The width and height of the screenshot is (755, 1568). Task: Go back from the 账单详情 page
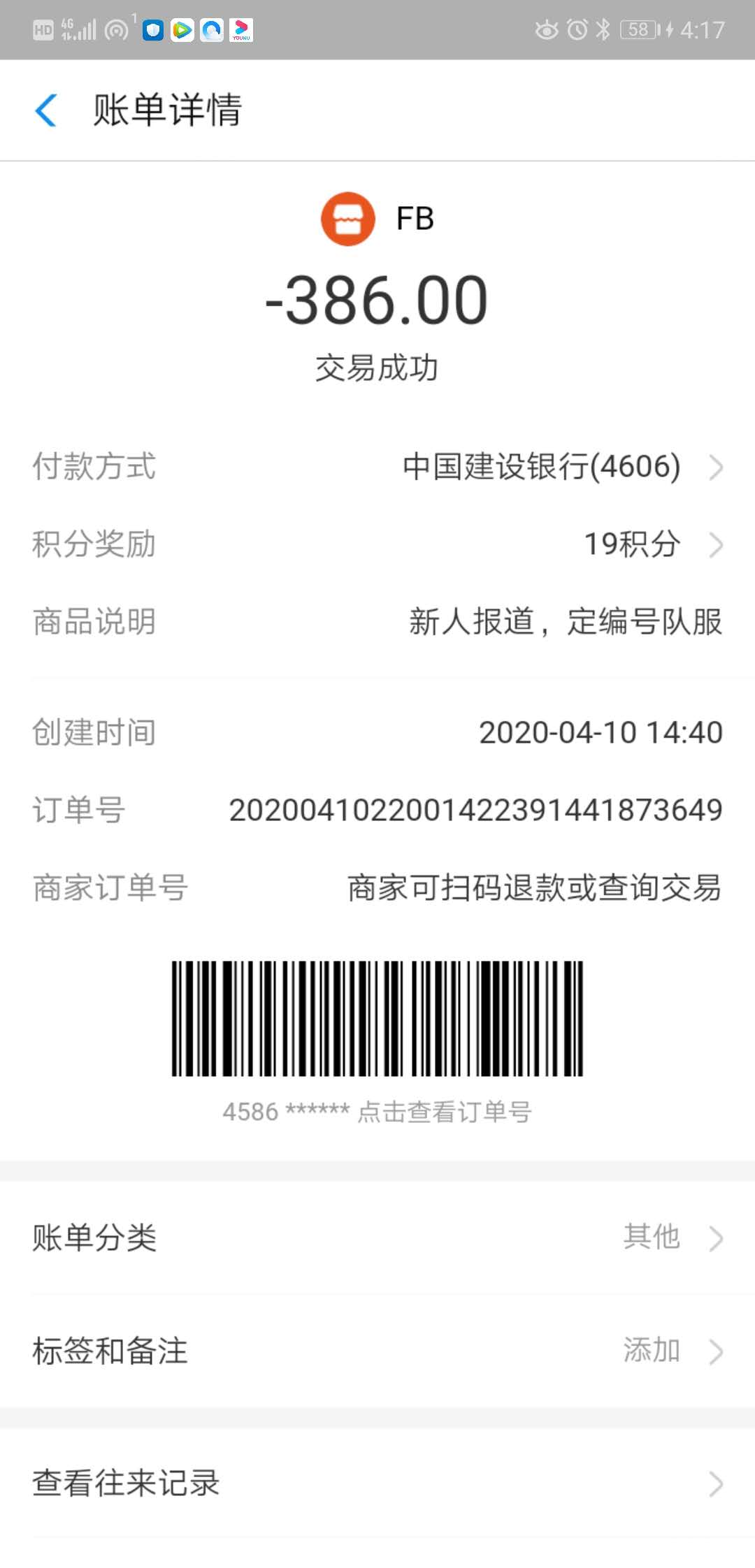click(46, 110)
